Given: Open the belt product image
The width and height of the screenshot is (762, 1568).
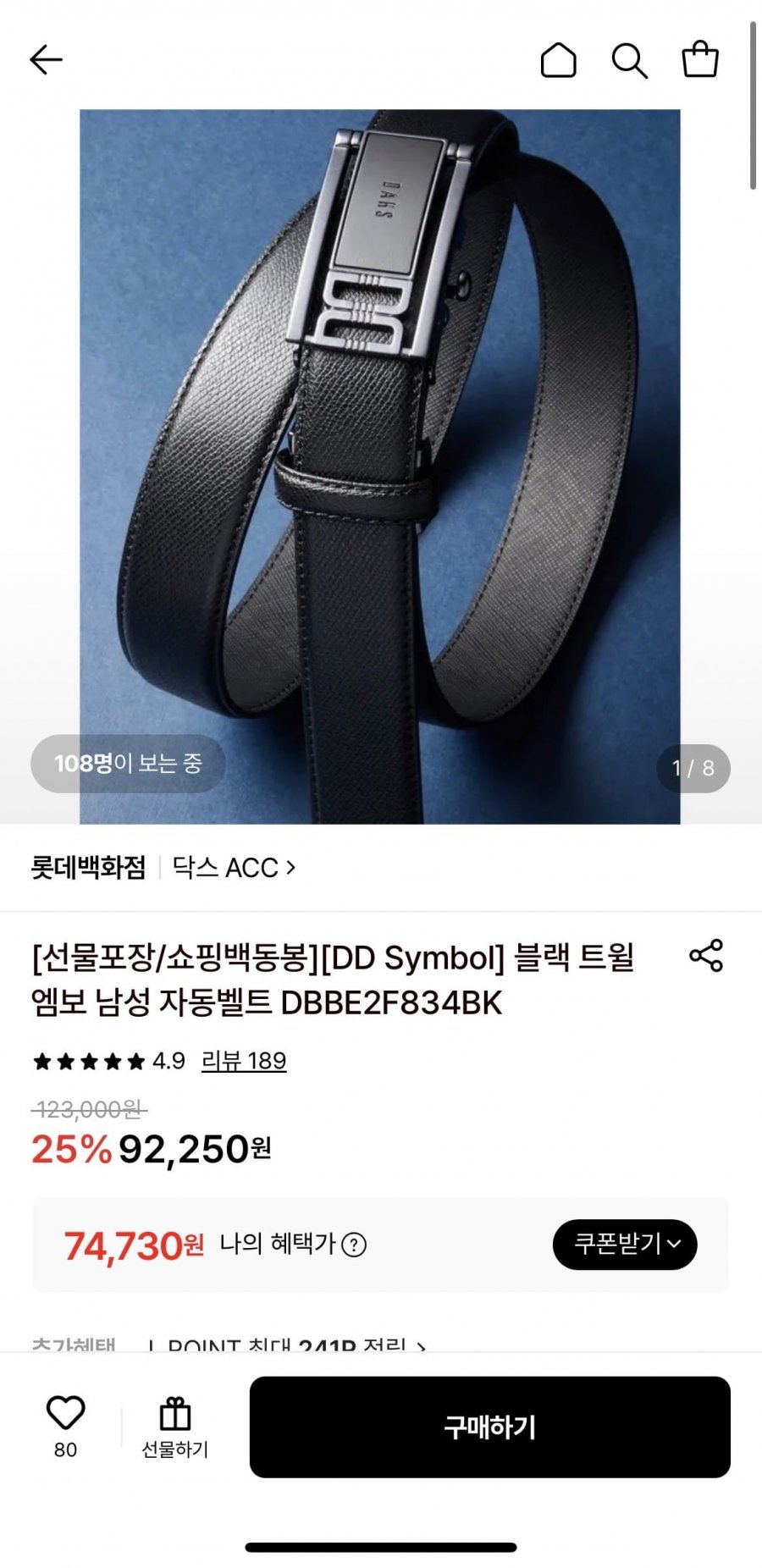Looking at the screenshot, I should click(x=380, y=467).
